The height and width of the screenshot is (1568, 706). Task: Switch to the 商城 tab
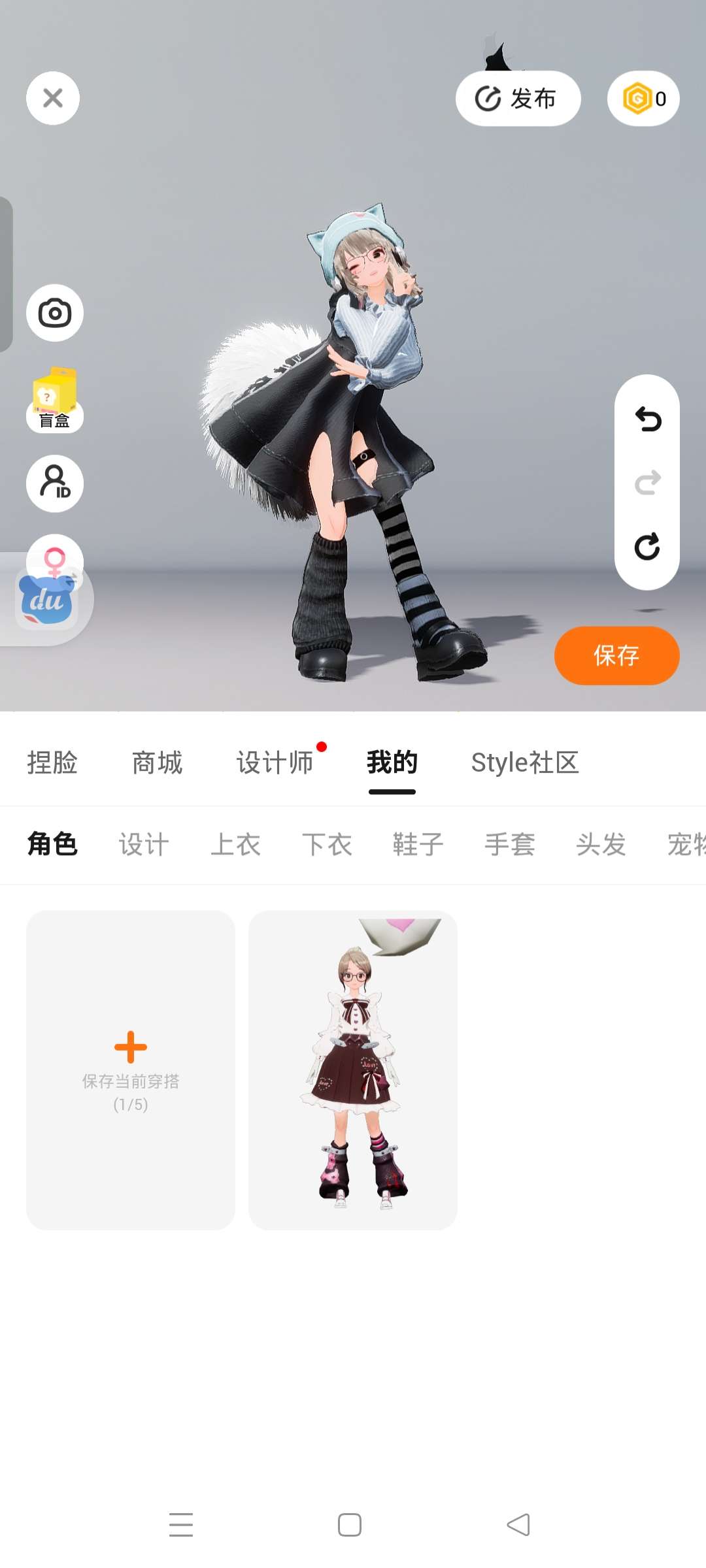pos(157,762)
